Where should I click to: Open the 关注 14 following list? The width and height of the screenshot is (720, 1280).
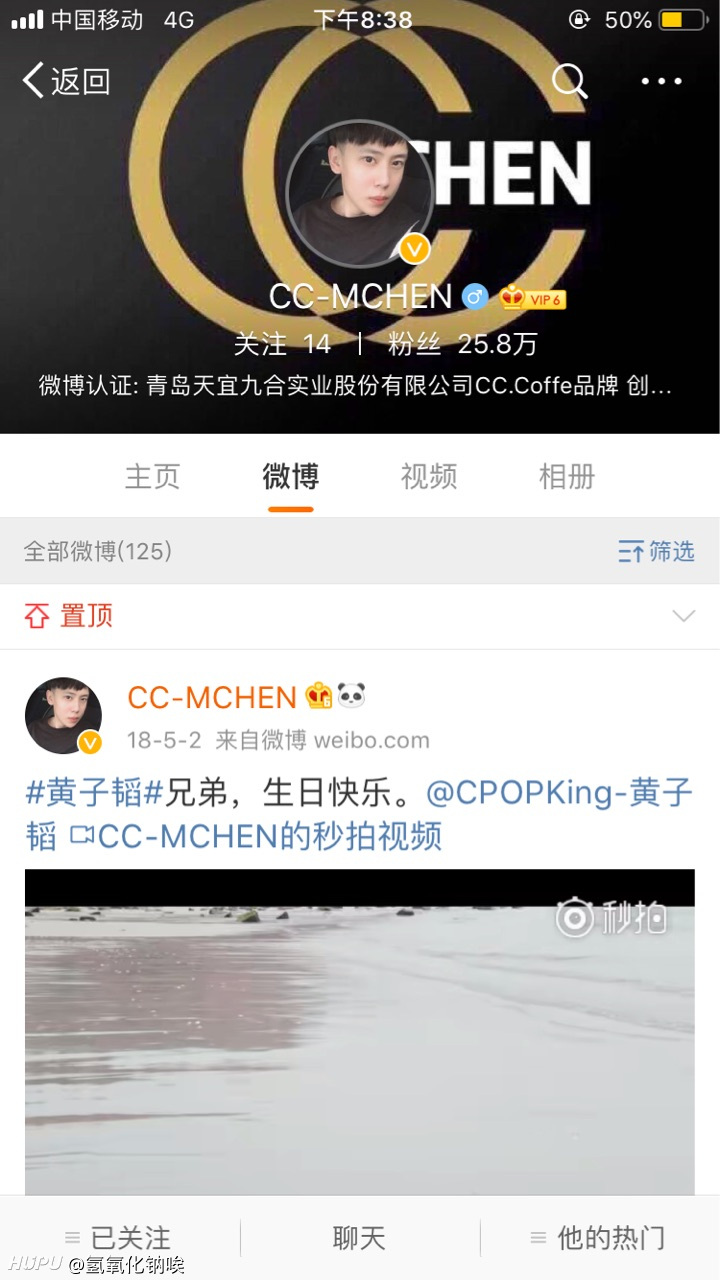pos(282,344)
